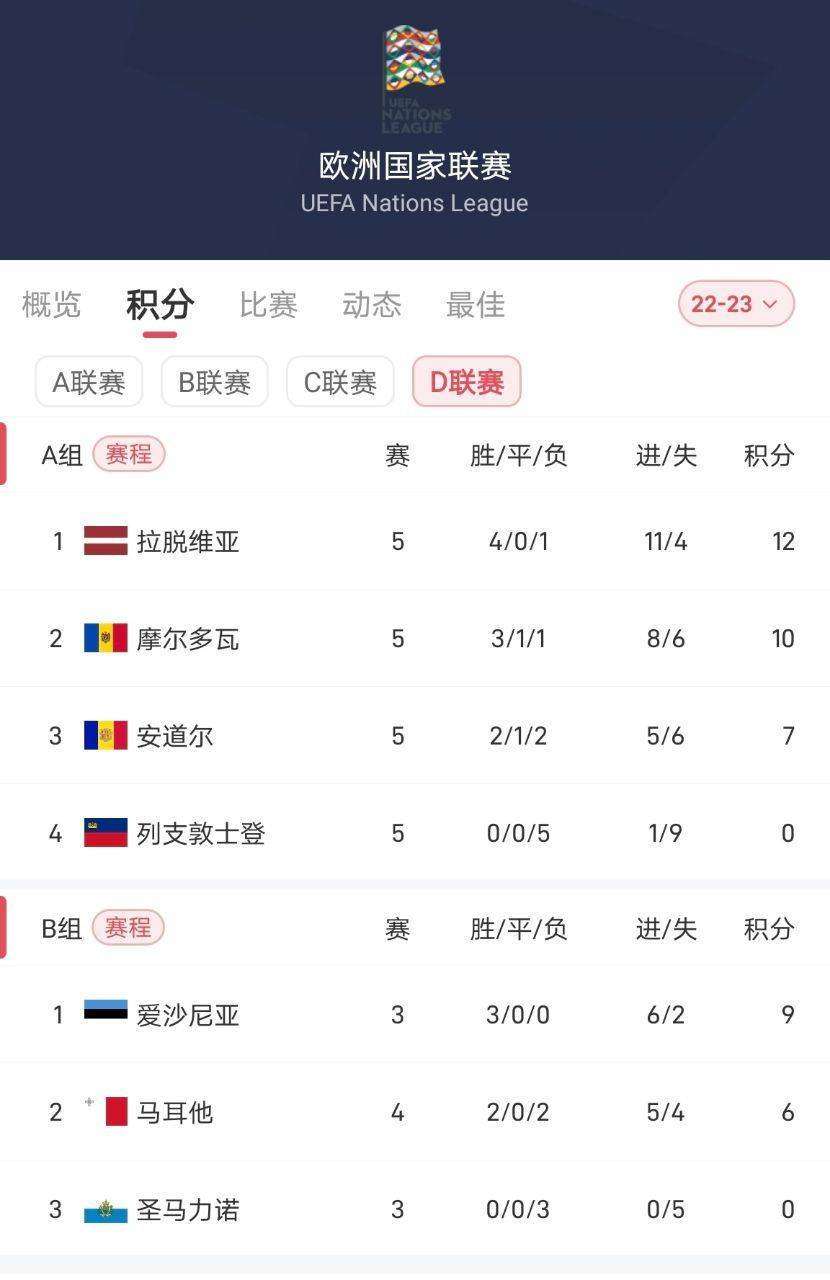Open the 比赛 tab
This screenshot has height=1280, width=830.
click(268, 304)
